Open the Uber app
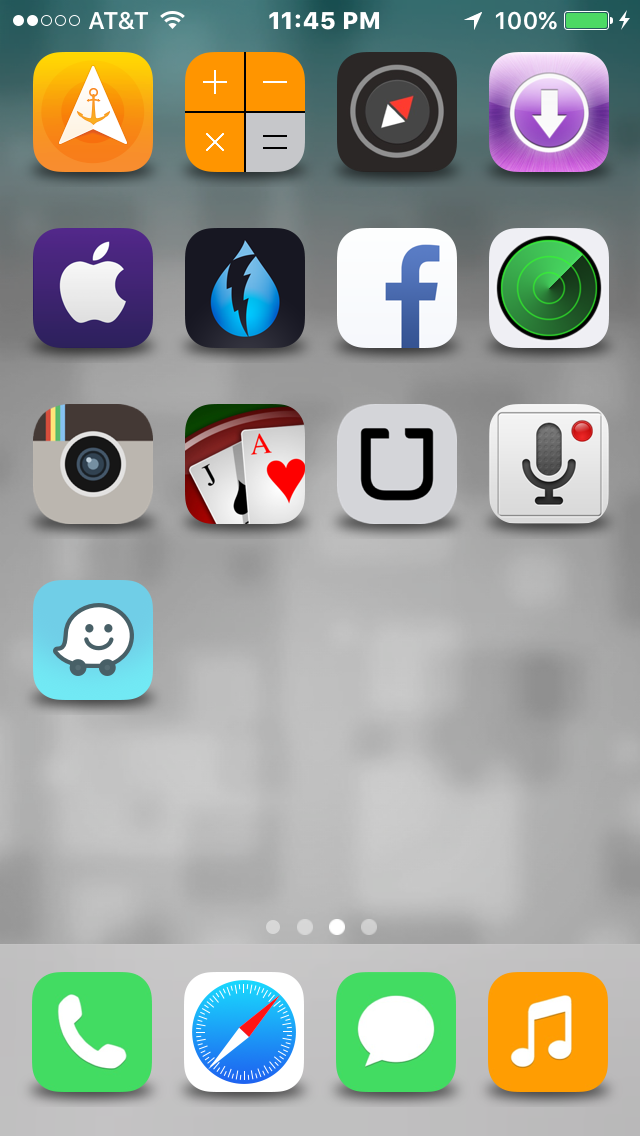 (397, 464)
